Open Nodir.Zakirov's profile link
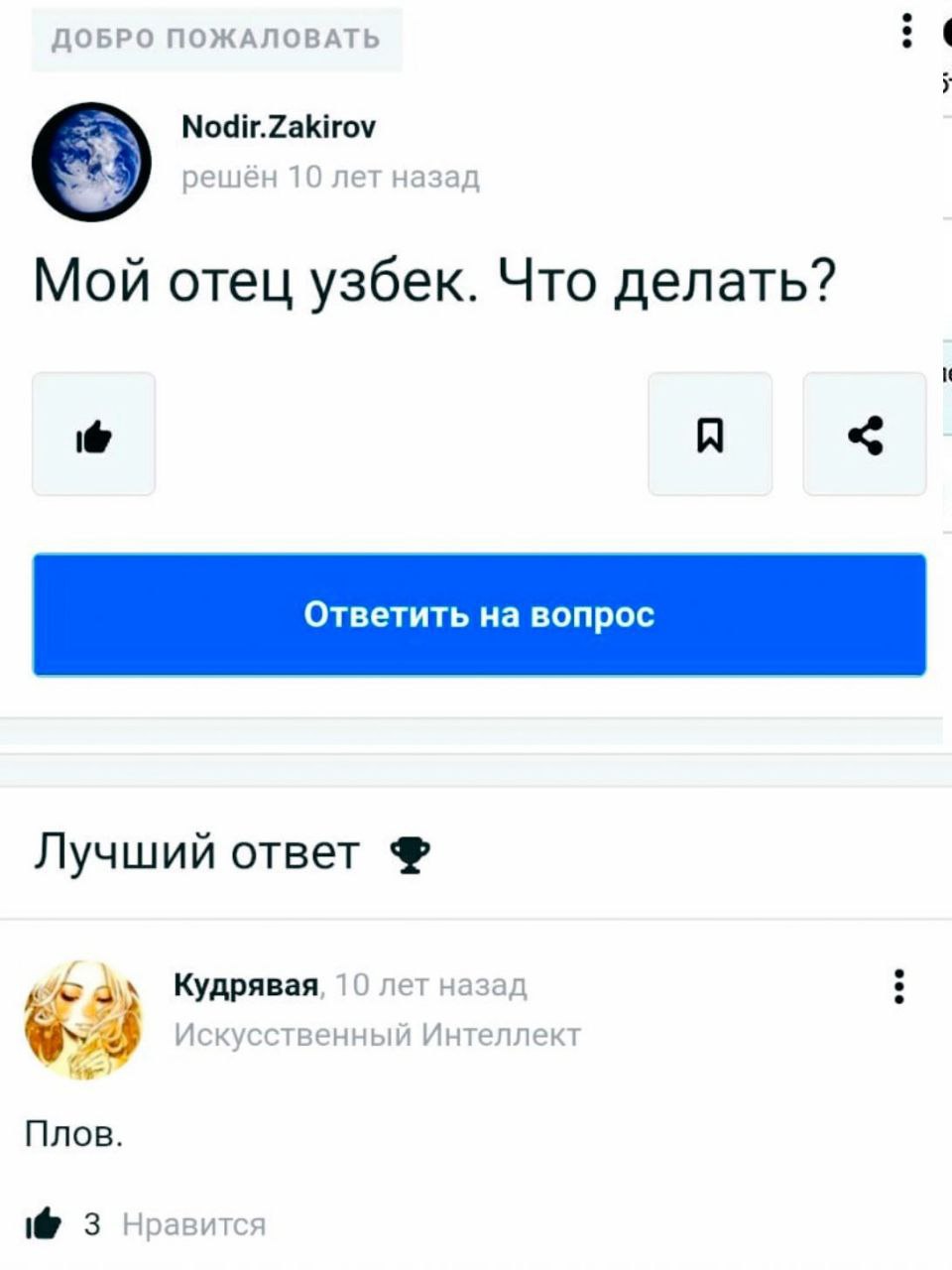This screenshot has height=1270, width=952. (279, 125)
